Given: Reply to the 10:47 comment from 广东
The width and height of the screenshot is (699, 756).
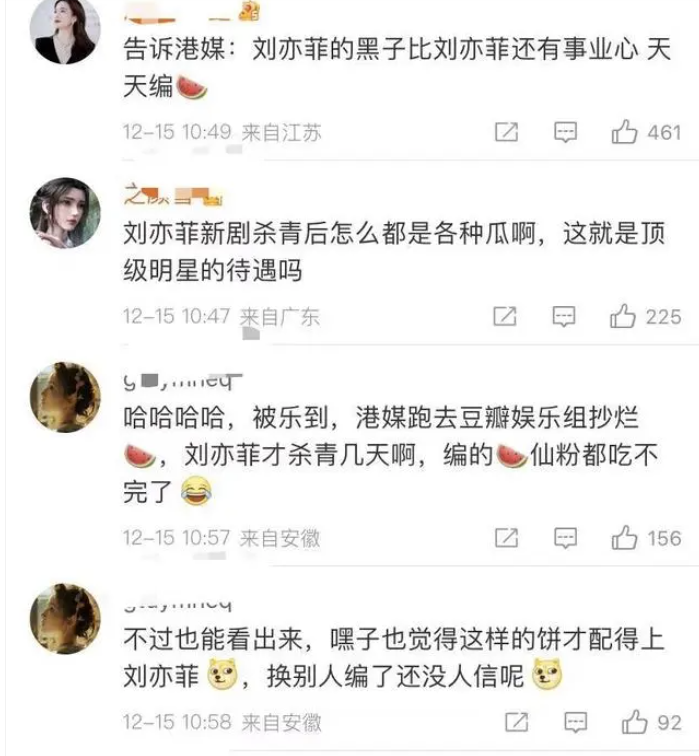Looking at the screenshot, I should [565, 317].
